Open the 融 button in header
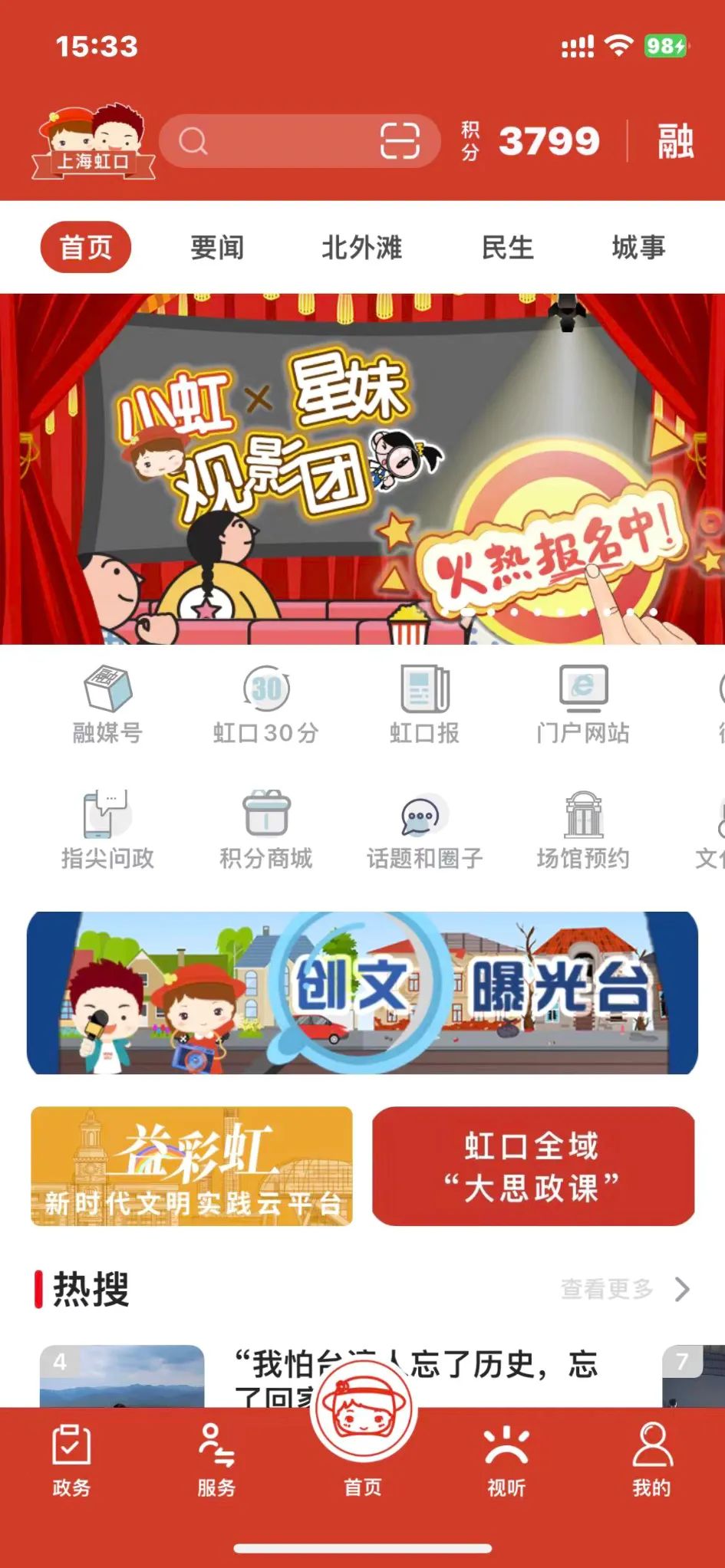 pyautogui.click(x=675, y=141)
